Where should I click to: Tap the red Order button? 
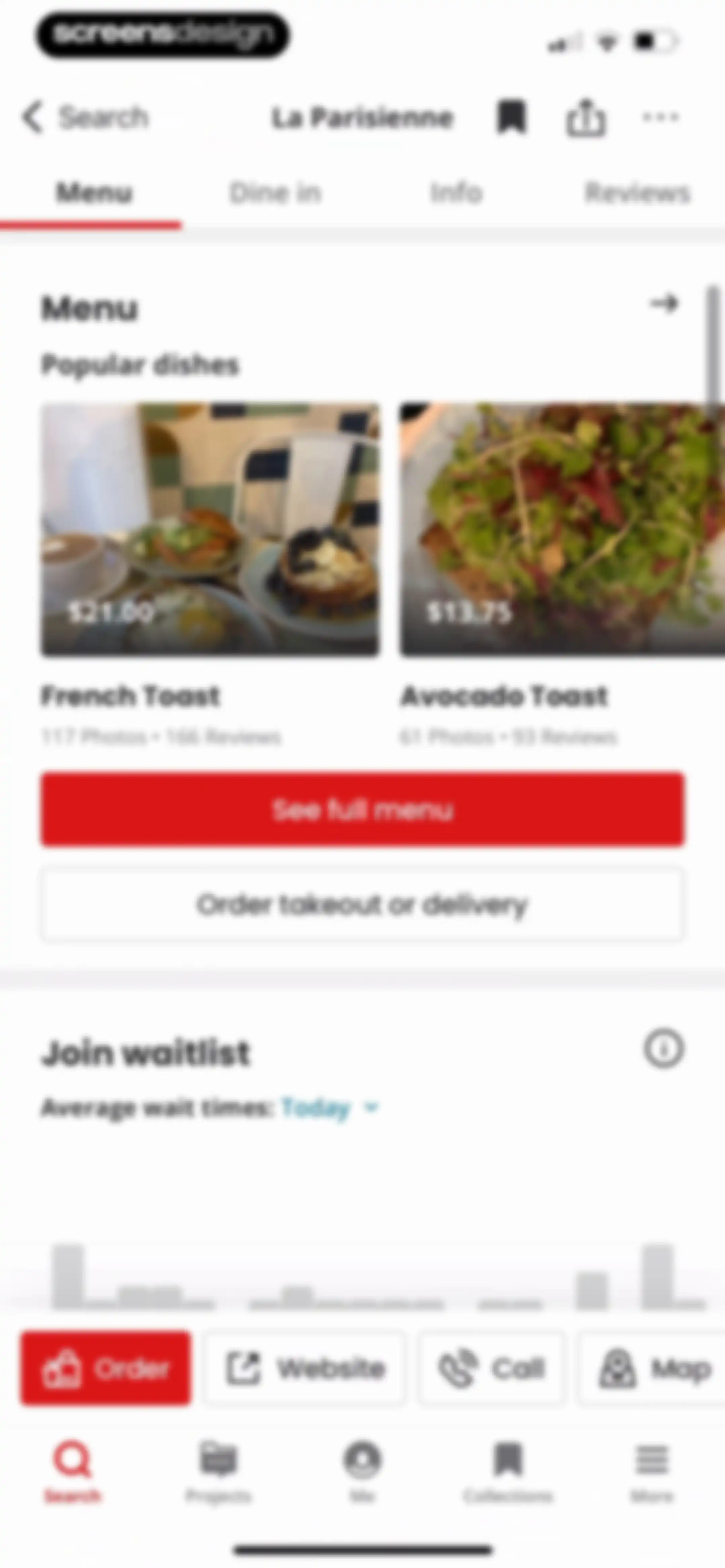pos(106,1368)
